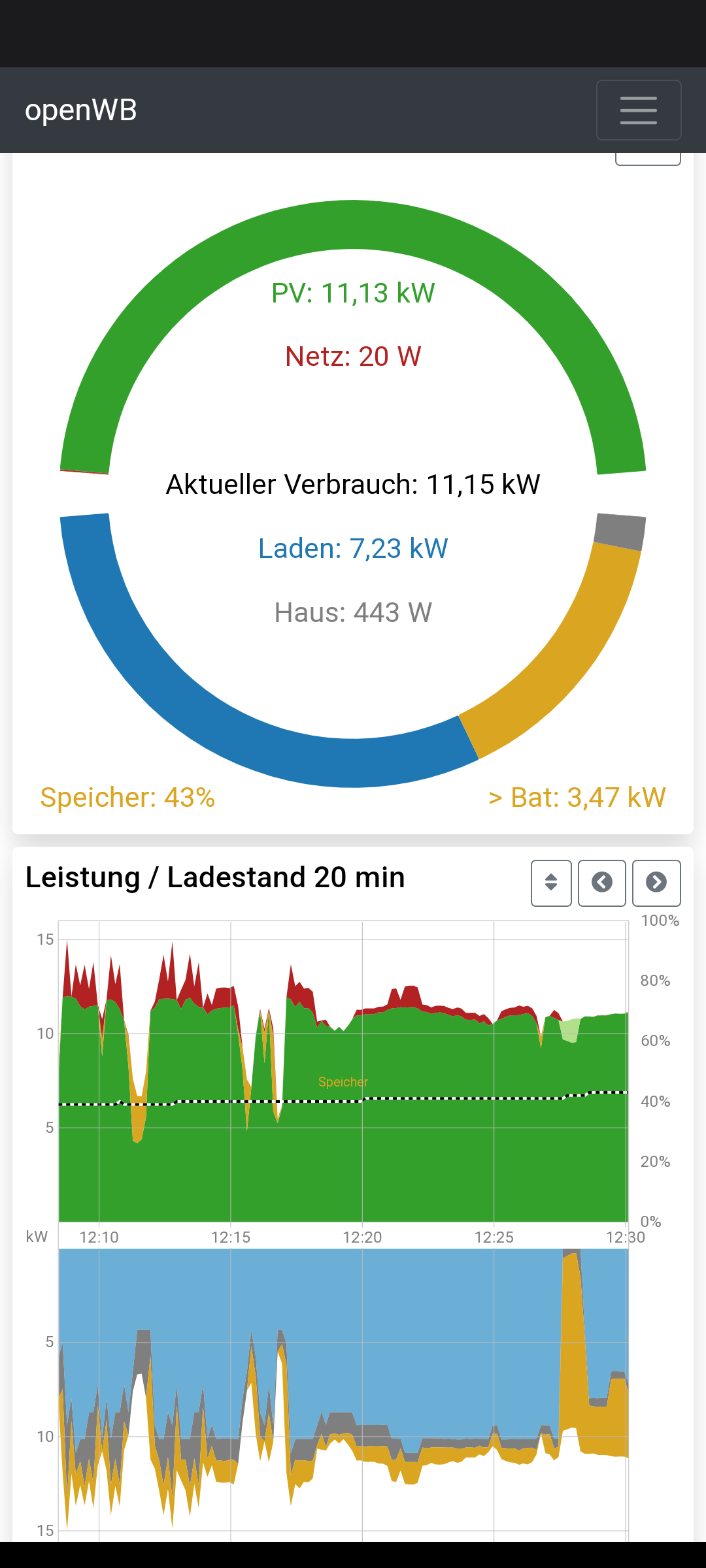Shift the graph to the later time range
The height and width of the screenshot is (1568, 706).
656,883
